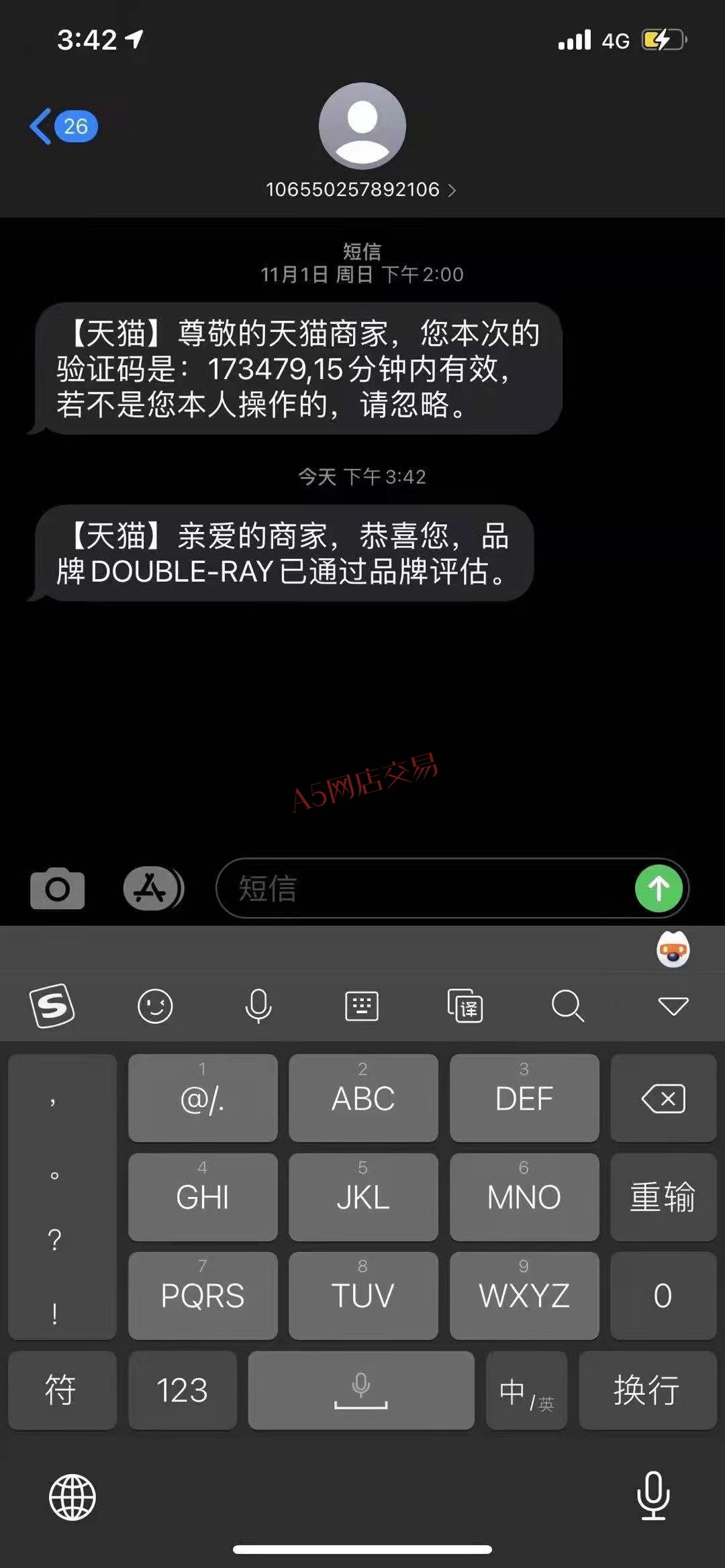Toggle the 中/英 language key

(x=527, y=1390)
